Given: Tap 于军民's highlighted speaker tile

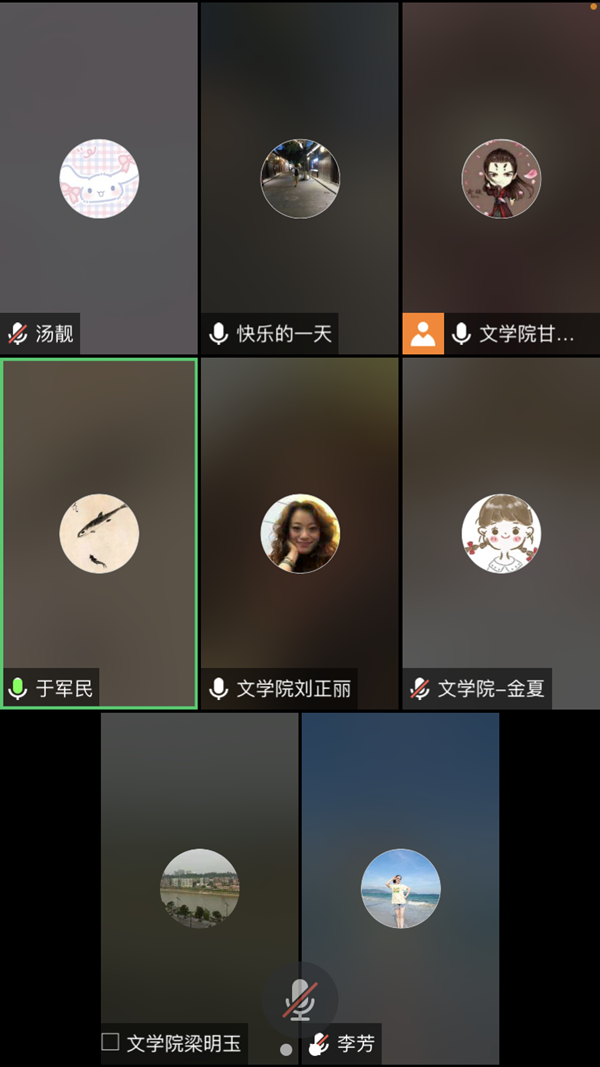Looking at the screenshot, I should pos(99,532).
